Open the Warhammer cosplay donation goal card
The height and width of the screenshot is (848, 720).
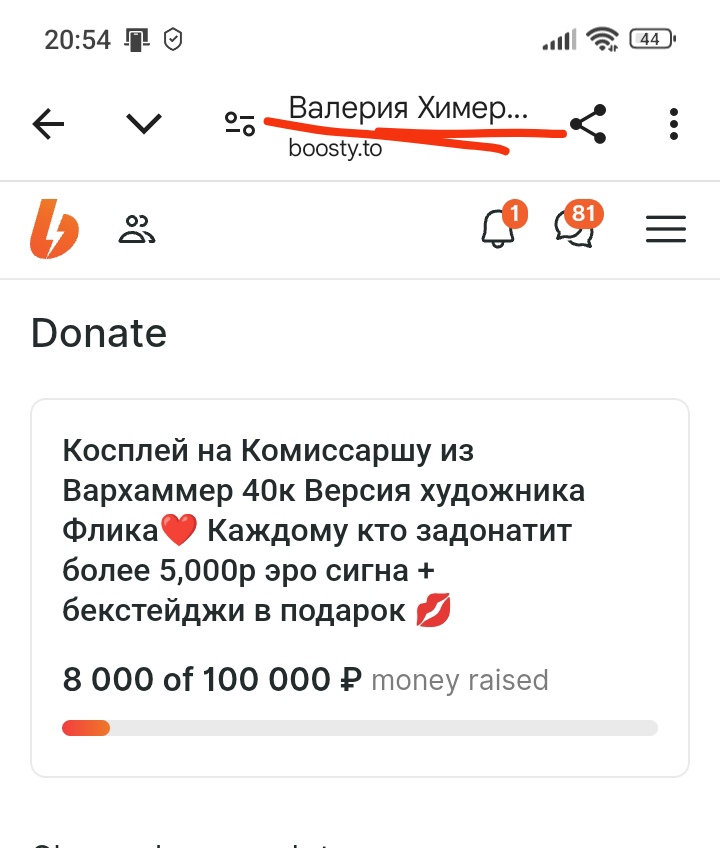pos(360,588)
